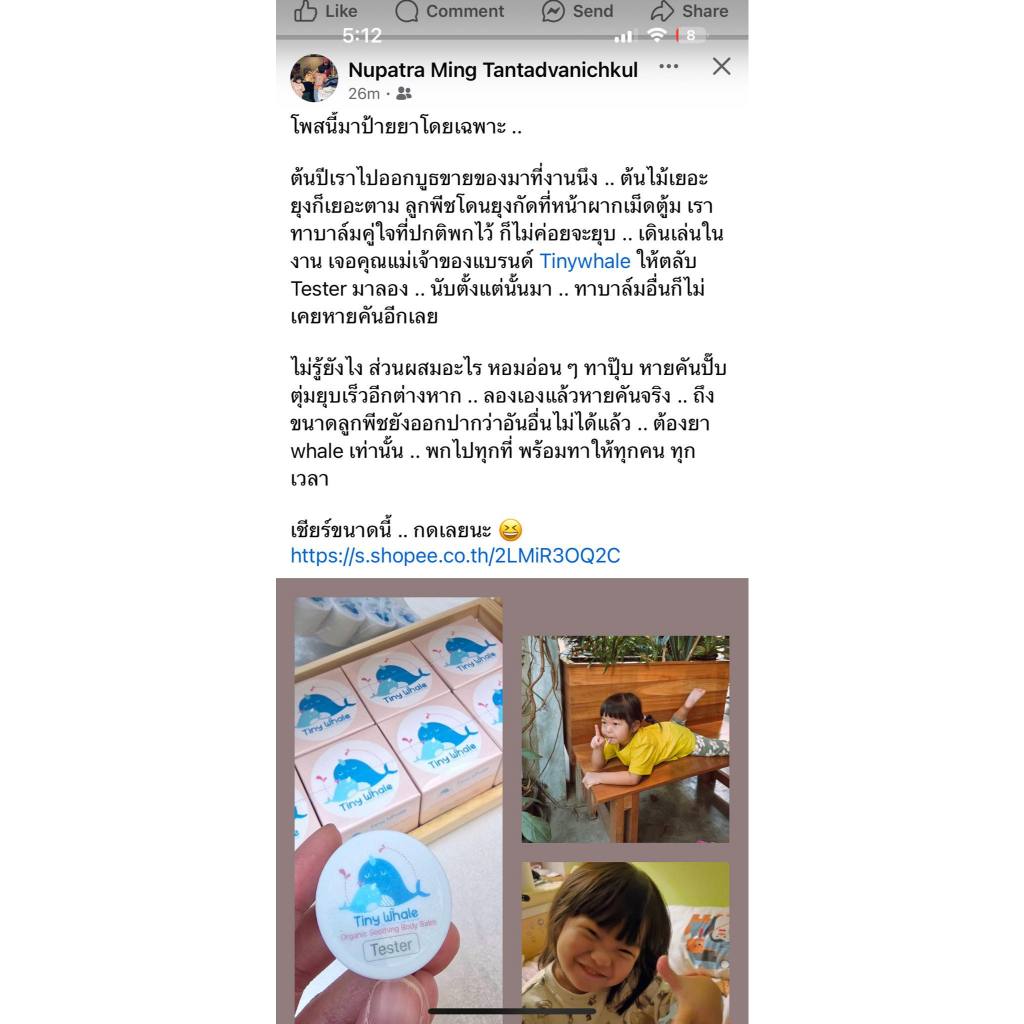This screenshot has width=1024, height=1024.
Task: Open the poster's name Nupatra Ming Tantadvanichkul
Action: [493, 70]
